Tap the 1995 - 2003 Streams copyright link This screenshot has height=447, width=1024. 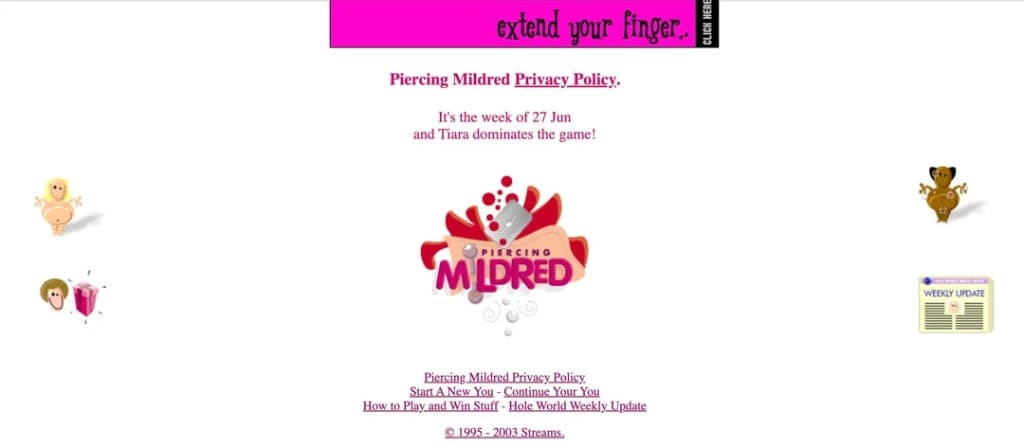pyautogui.click(x=504, y=432)
